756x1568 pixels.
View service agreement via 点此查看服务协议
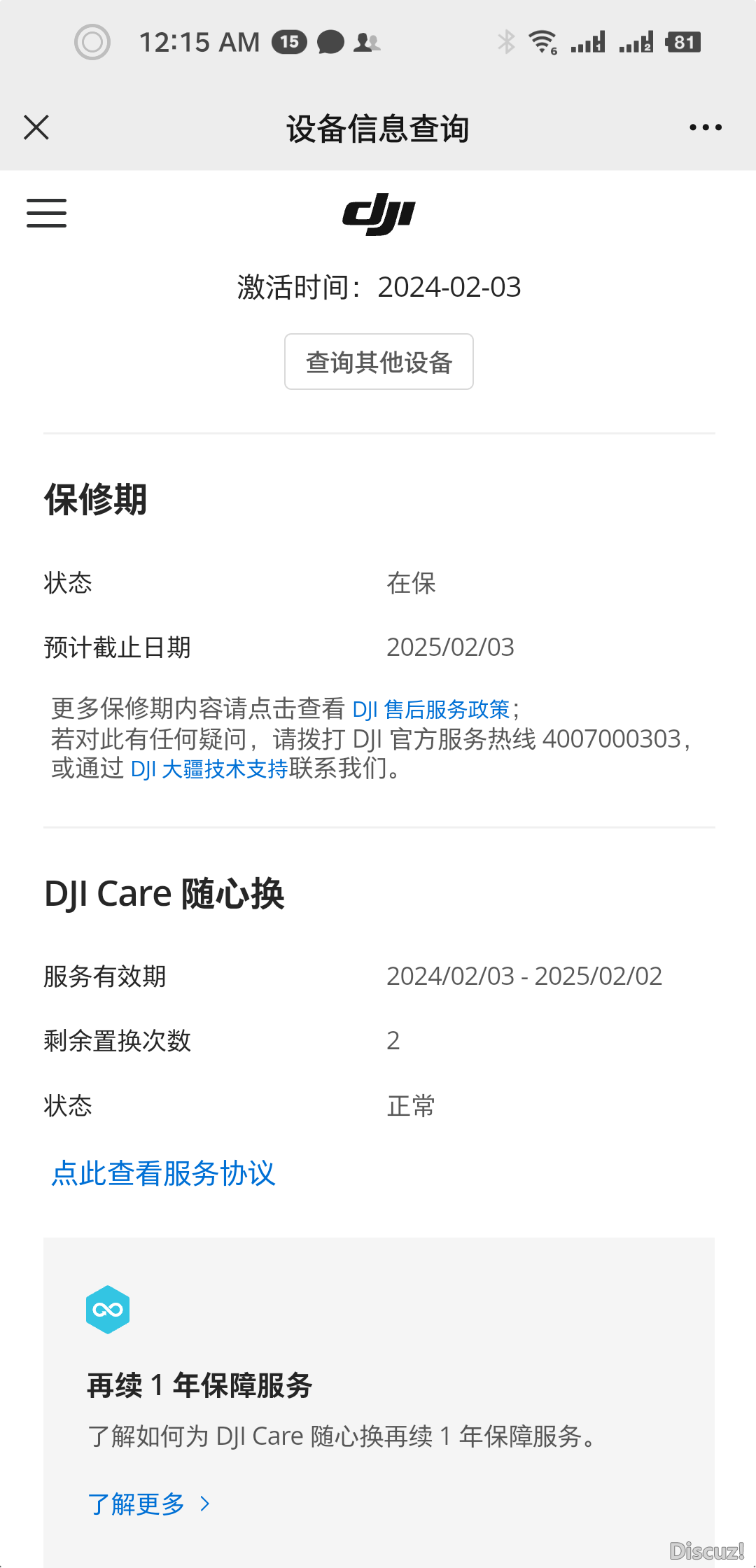point(163,1173)
